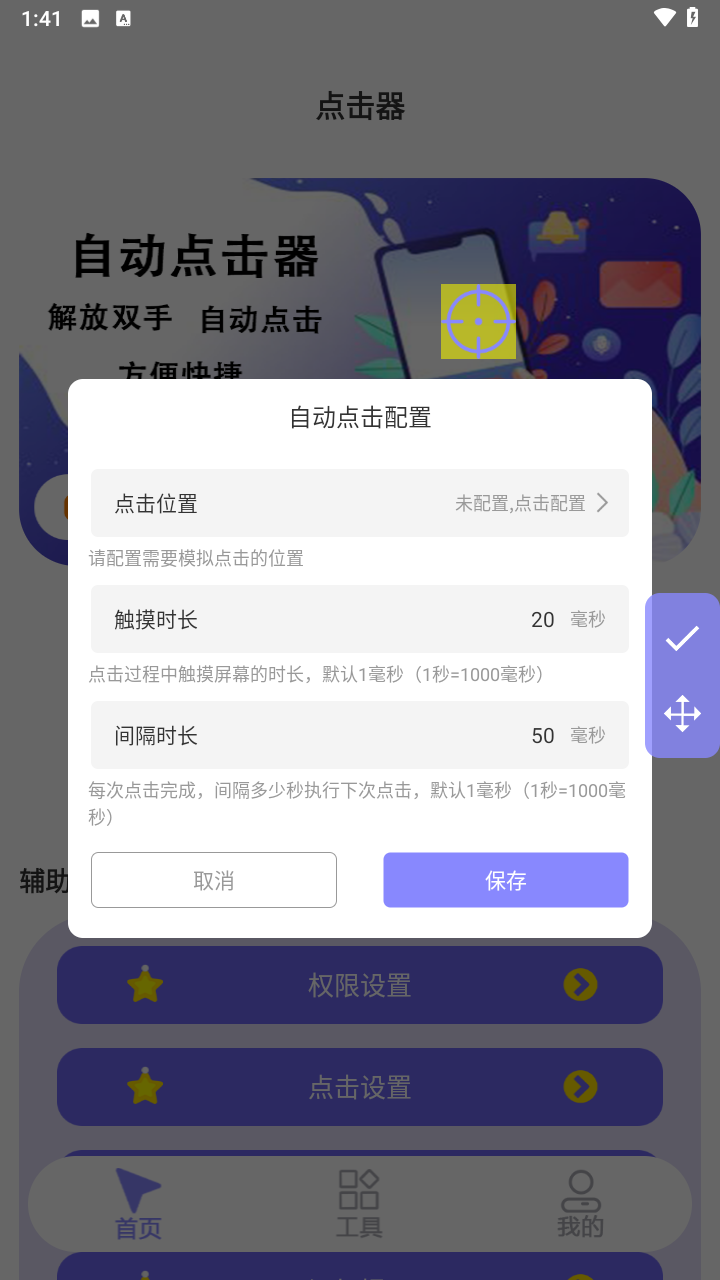720x1280 pixels.
Task: Click the arrow chevron on 点击设置 row
Action: tap(580, 1087)
